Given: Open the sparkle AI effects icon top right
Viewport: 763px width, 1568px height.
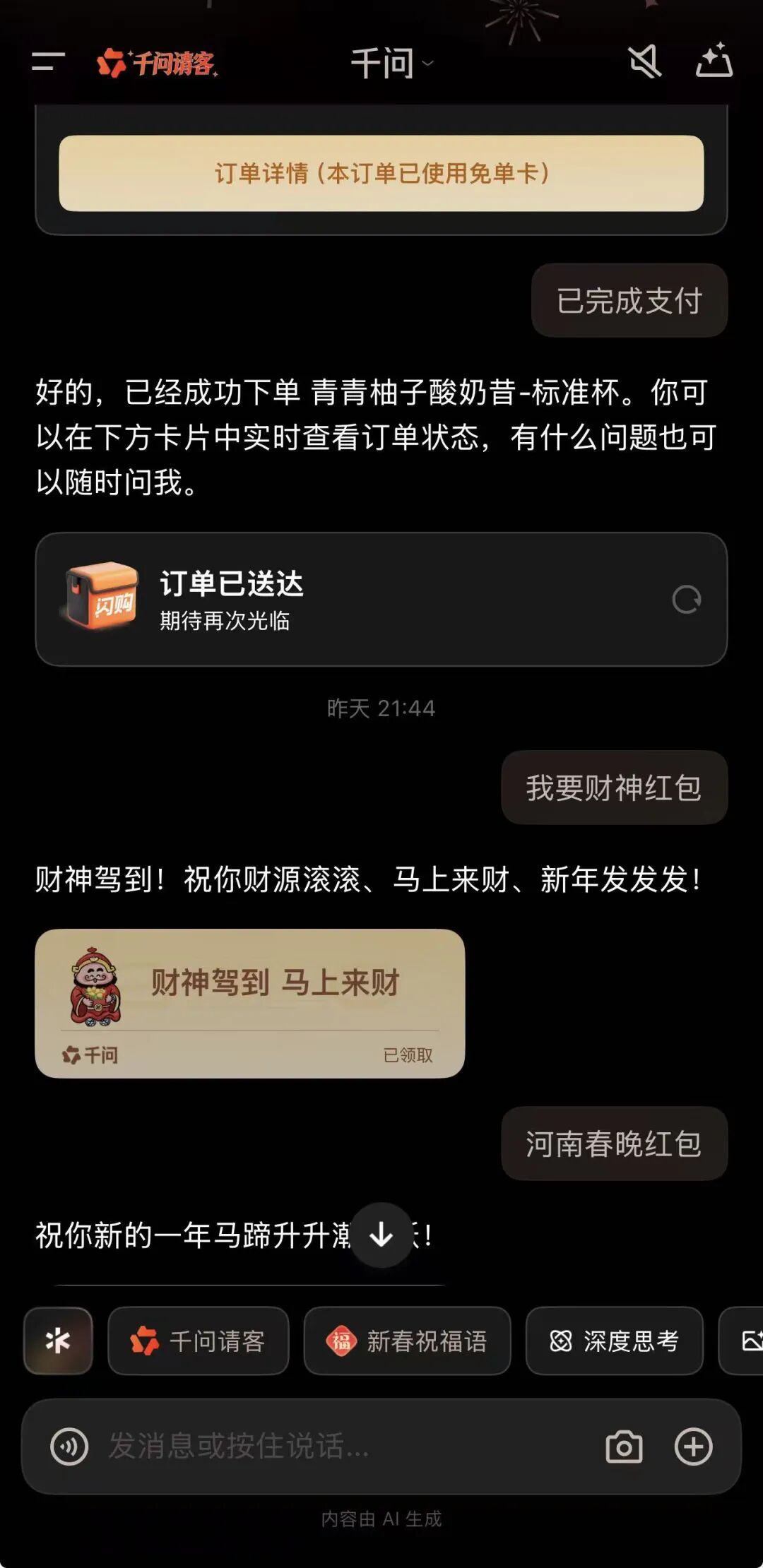Looking at the screenshot, I should (x=716, y=64).
